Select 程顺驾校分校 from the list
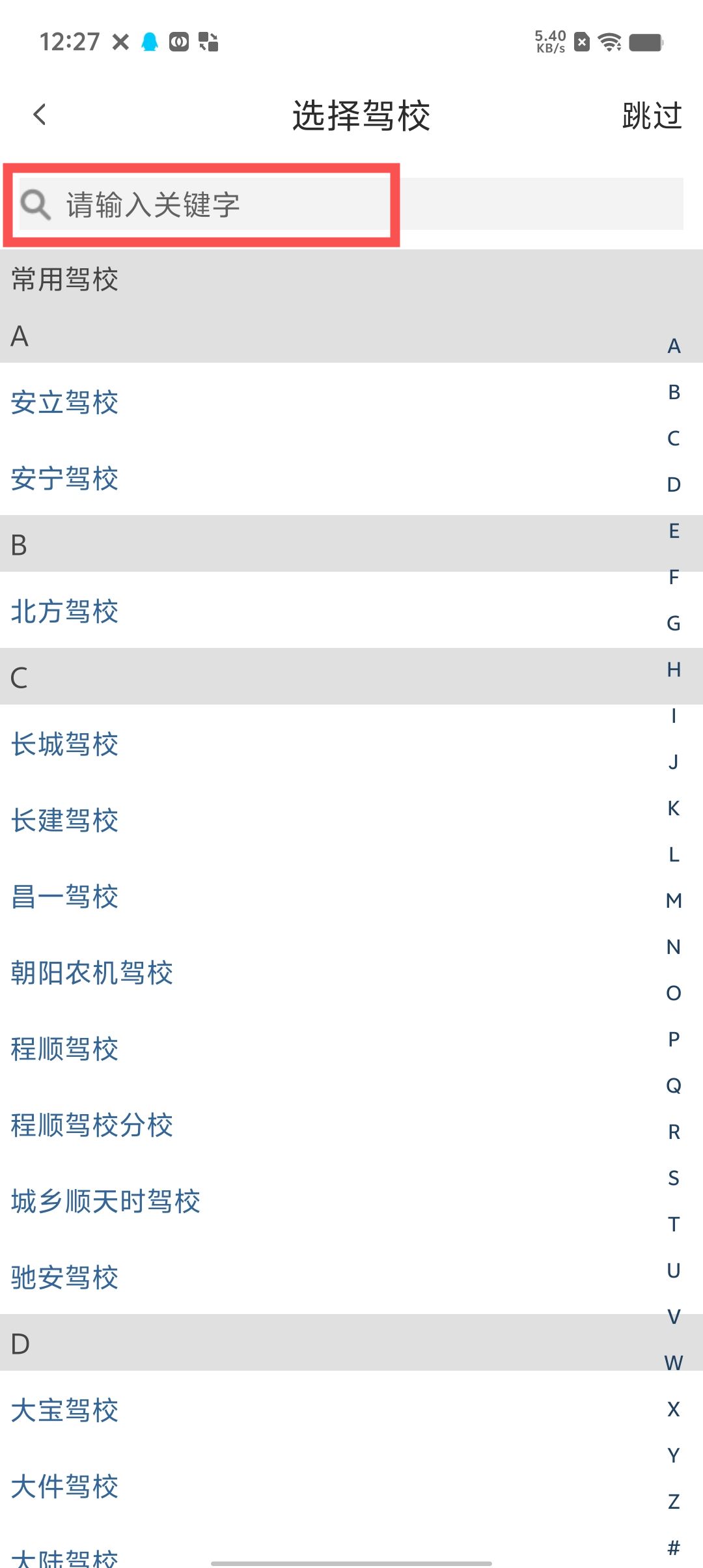The image size is (703, 1568). pyautogui.click(x=92, y=1125)
